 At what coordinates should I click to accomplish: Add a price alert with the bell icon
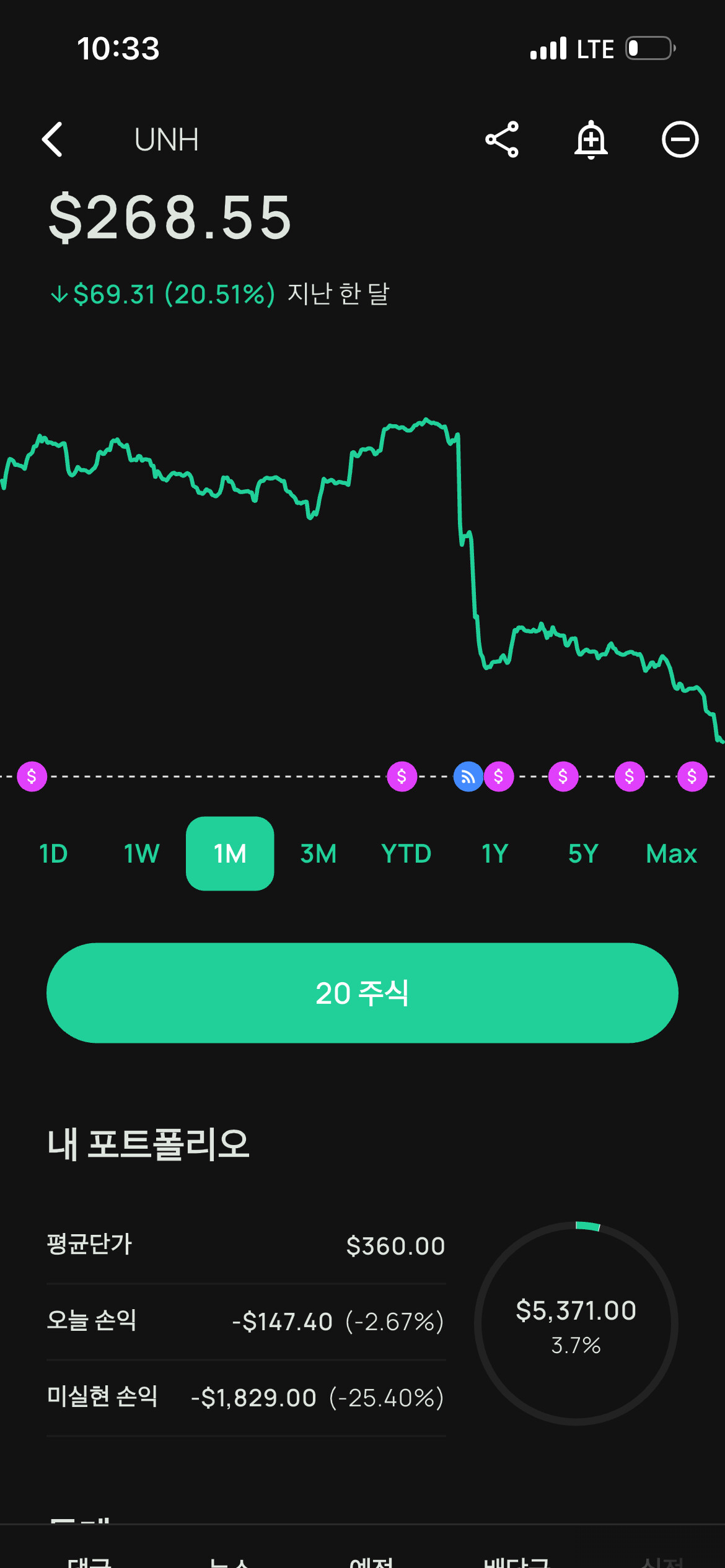(591, 139)
